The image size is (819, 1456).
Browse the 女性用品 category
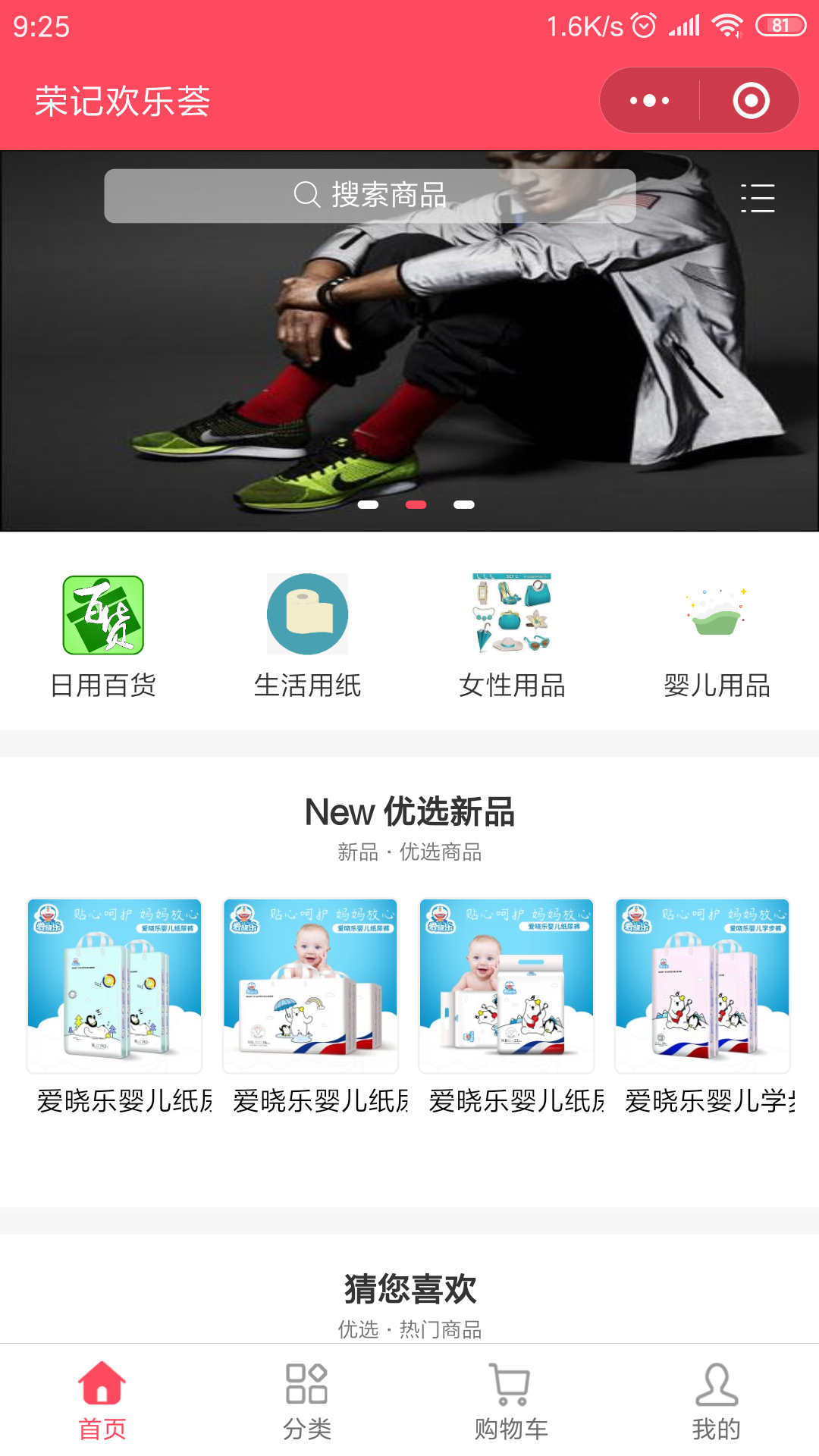(512, 635)
